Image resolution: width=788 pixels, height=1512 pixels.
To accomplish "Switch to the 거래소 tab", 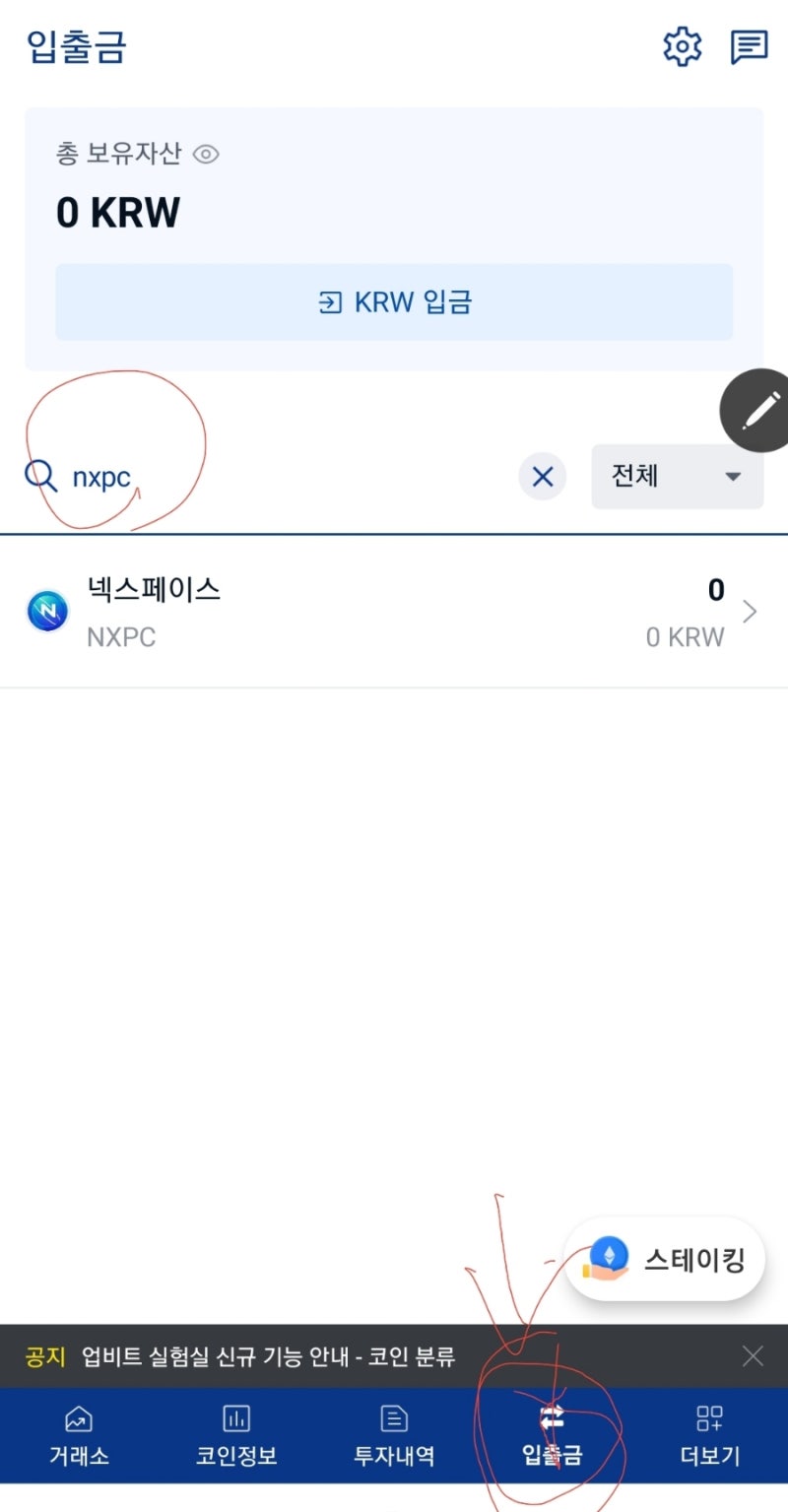I will 79,1436.
